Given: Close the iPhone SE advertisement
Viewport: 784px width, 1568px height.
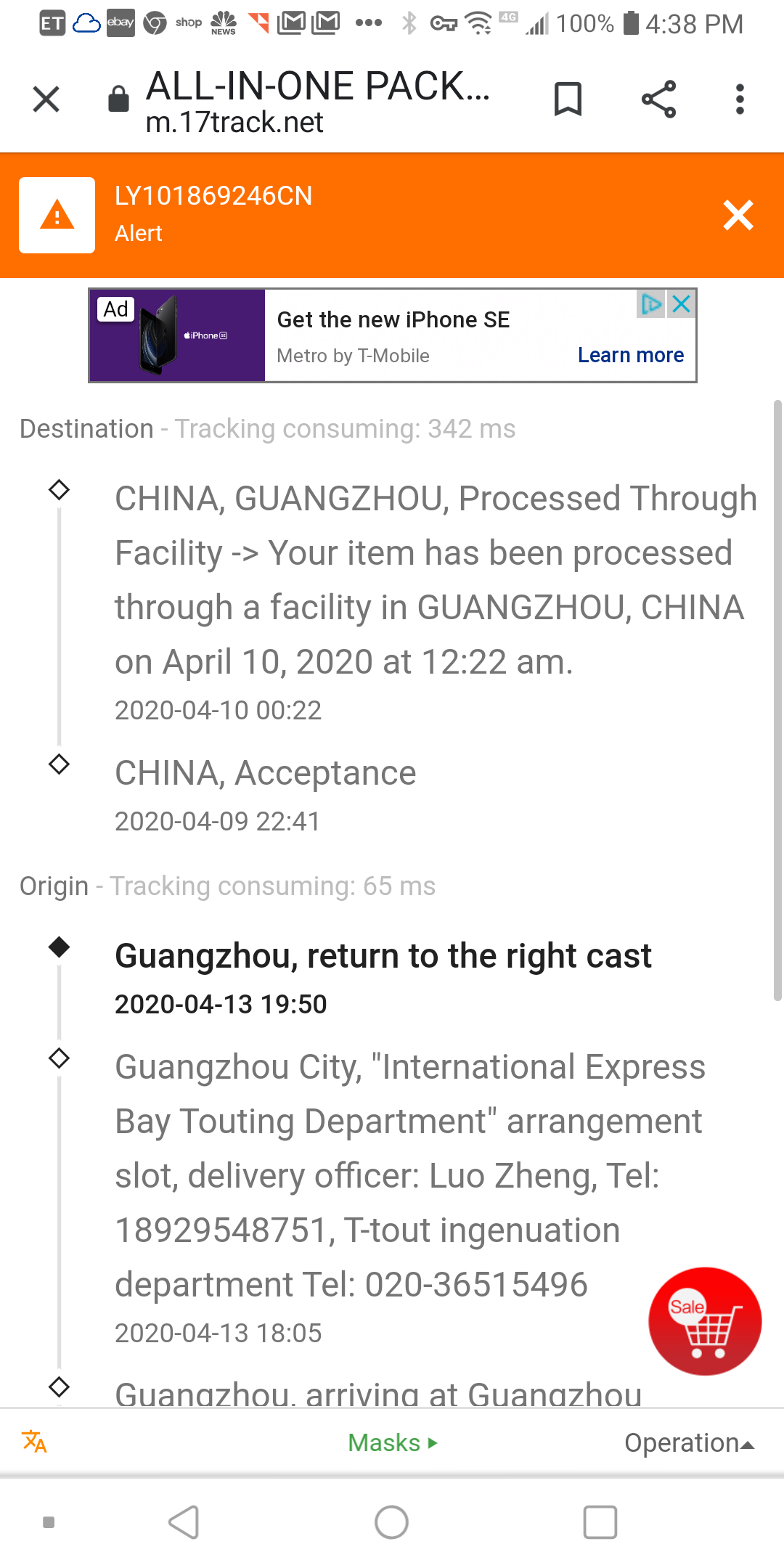Looking at the screenshot, I should click(x=682, y=303).
